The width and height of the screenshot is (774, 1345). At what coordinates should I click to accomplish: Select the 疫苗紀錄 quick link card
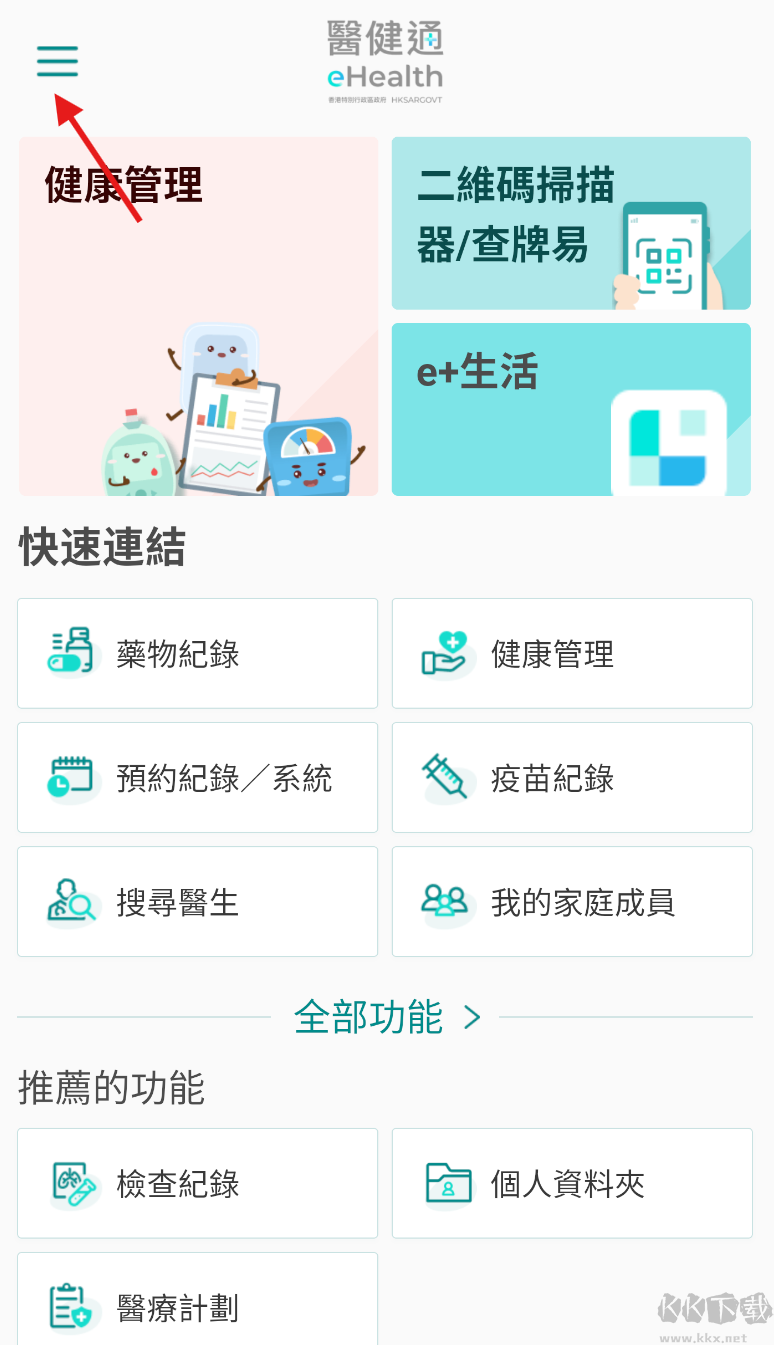pyautogui.click(x=571, y=777)
